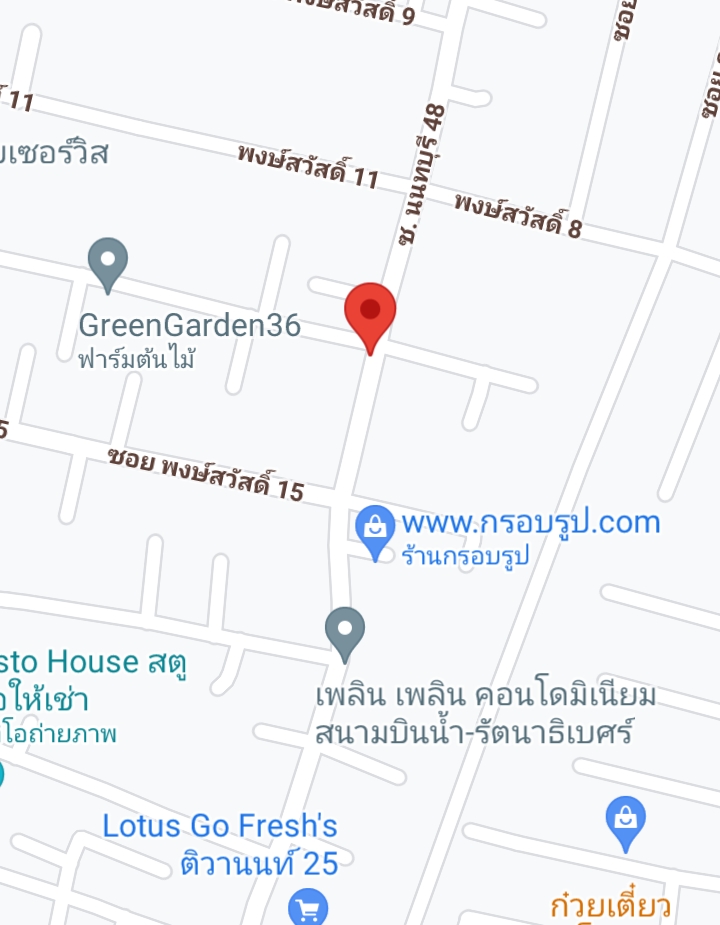Open the www.กรอบรูป.com shop marker

pos(376,529)
